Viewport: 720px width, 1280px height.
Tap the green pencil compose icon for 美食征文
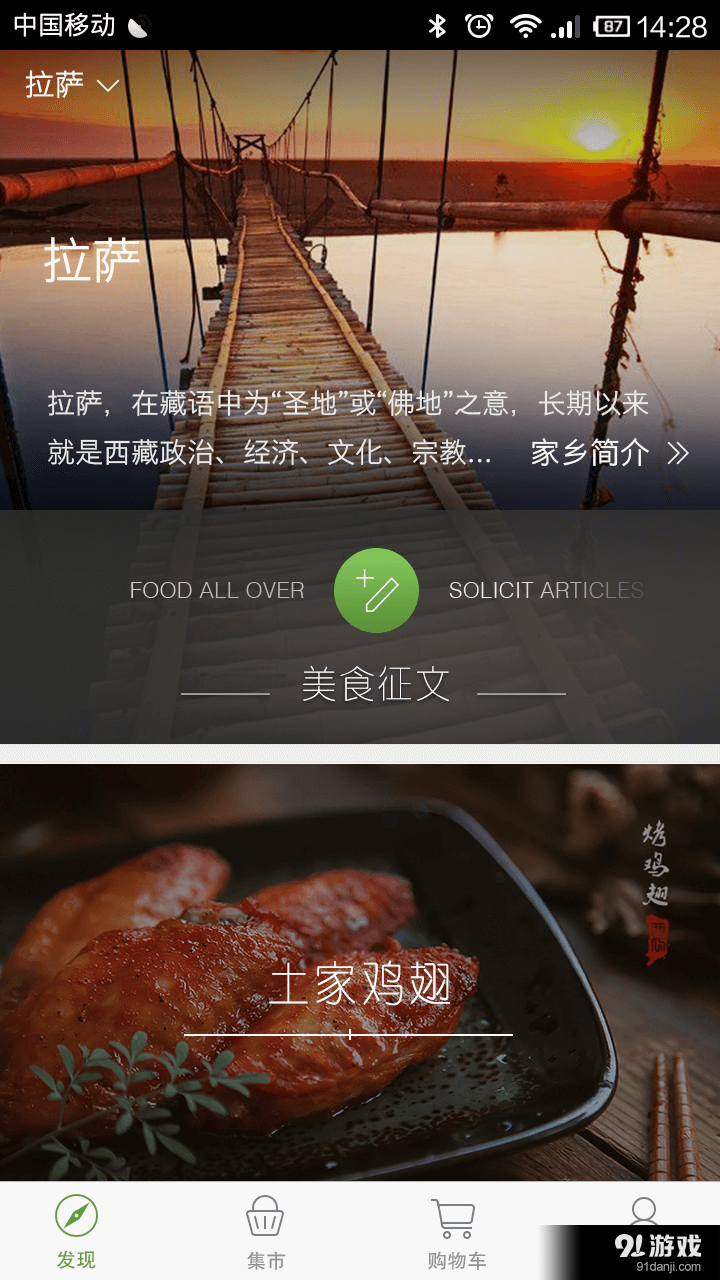click(x=376, y=590)
